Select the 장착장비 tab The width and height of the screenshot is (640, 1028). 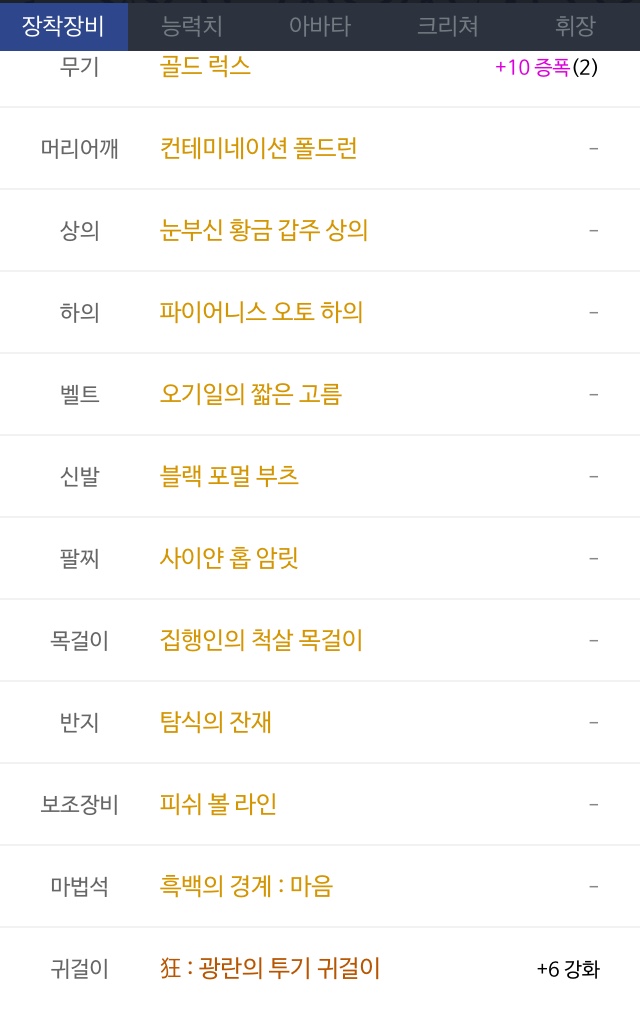click(64, 27)
